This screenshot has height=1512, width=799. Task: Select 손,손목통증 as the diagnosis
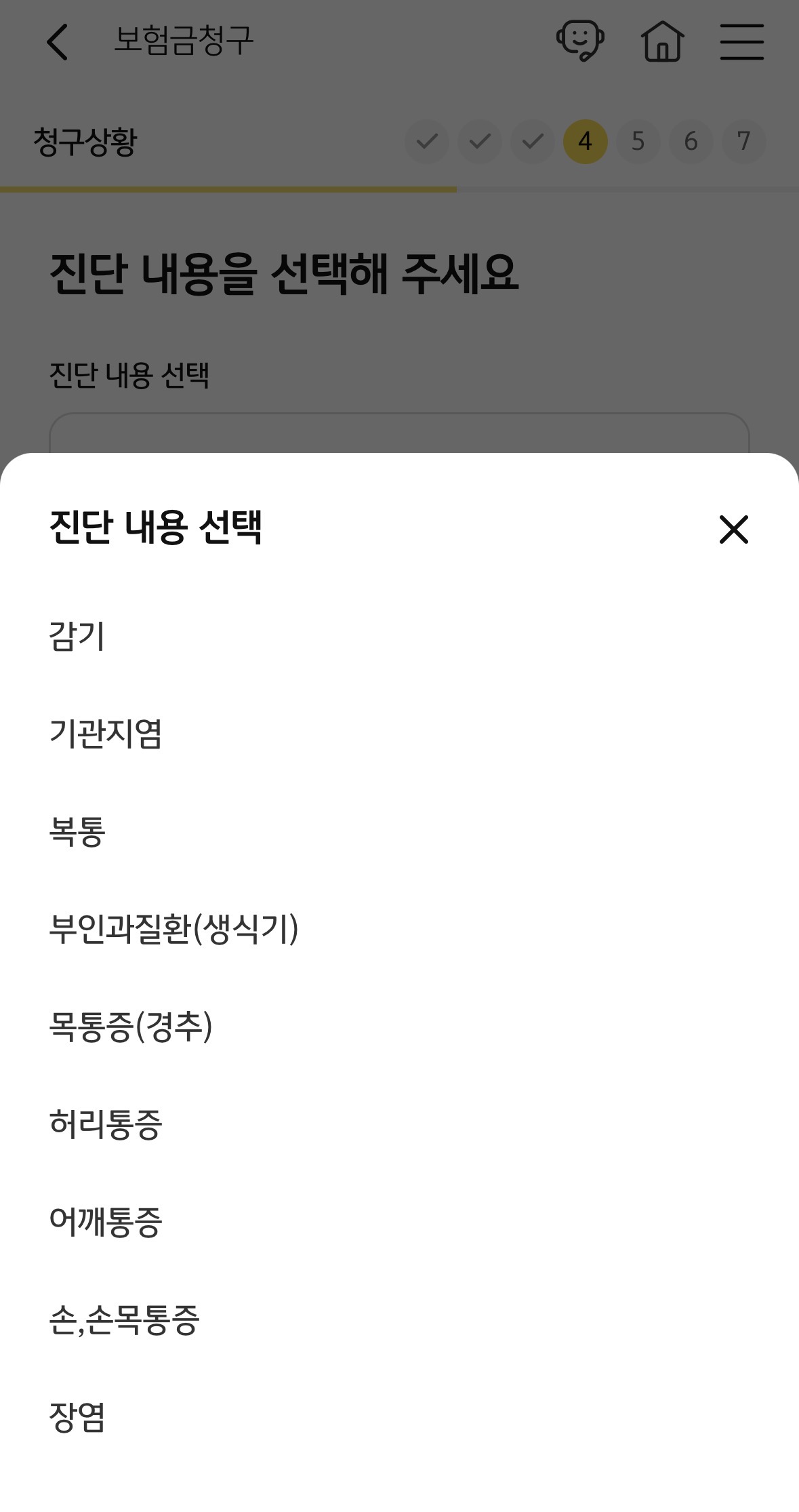(125, 1319)
